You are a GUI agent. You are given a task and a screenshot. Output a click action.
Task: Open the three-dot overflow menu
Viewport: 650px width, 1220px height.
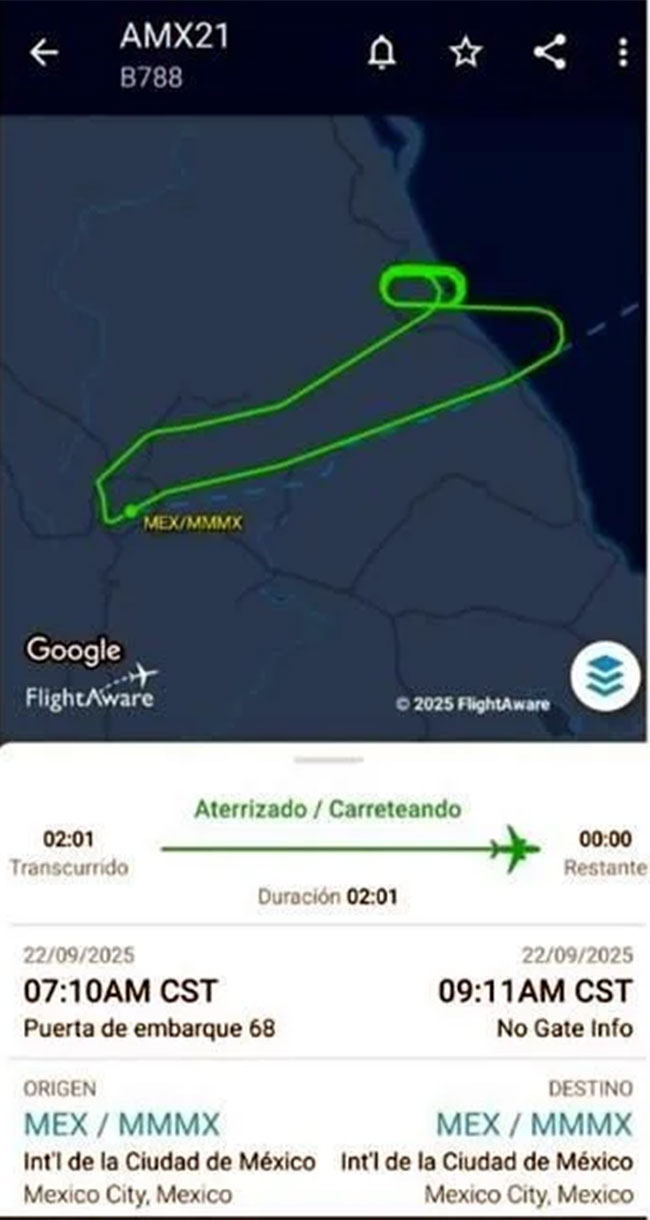coord(623,53)
